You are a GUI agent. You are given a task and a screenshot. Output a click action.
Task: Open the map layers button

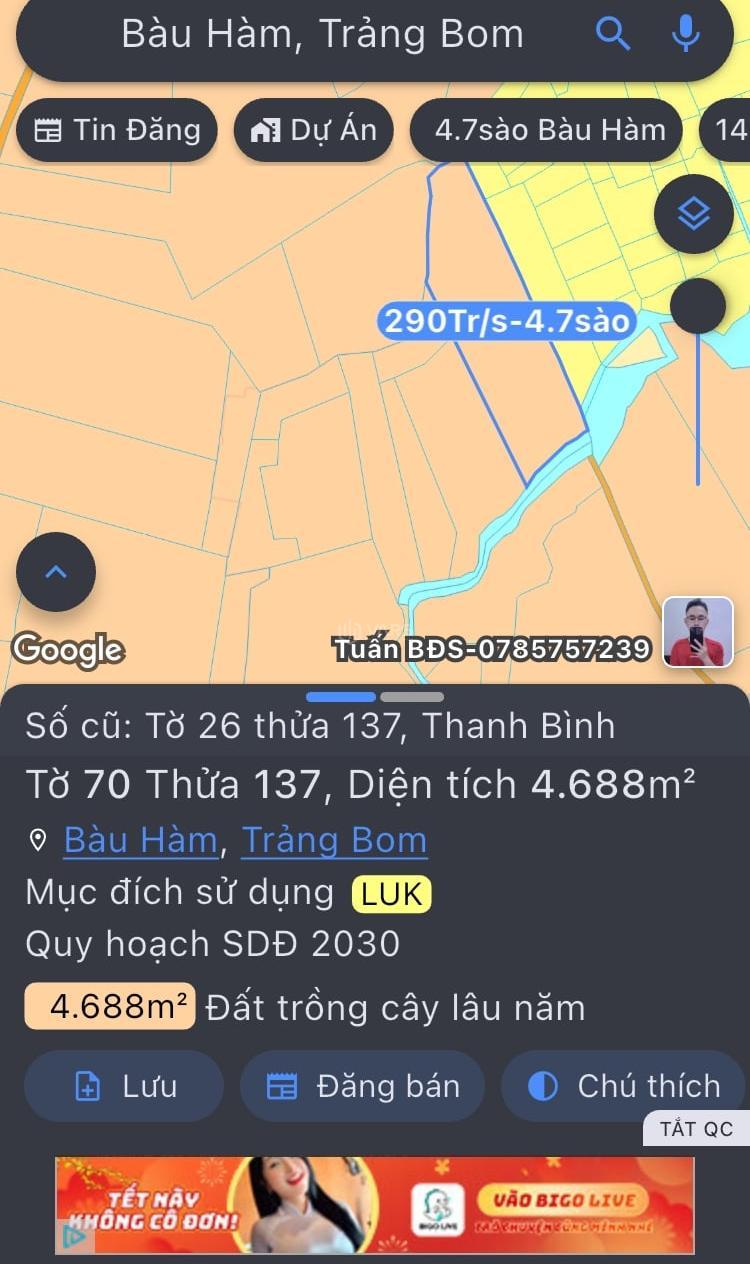click(x=693, y=212)
